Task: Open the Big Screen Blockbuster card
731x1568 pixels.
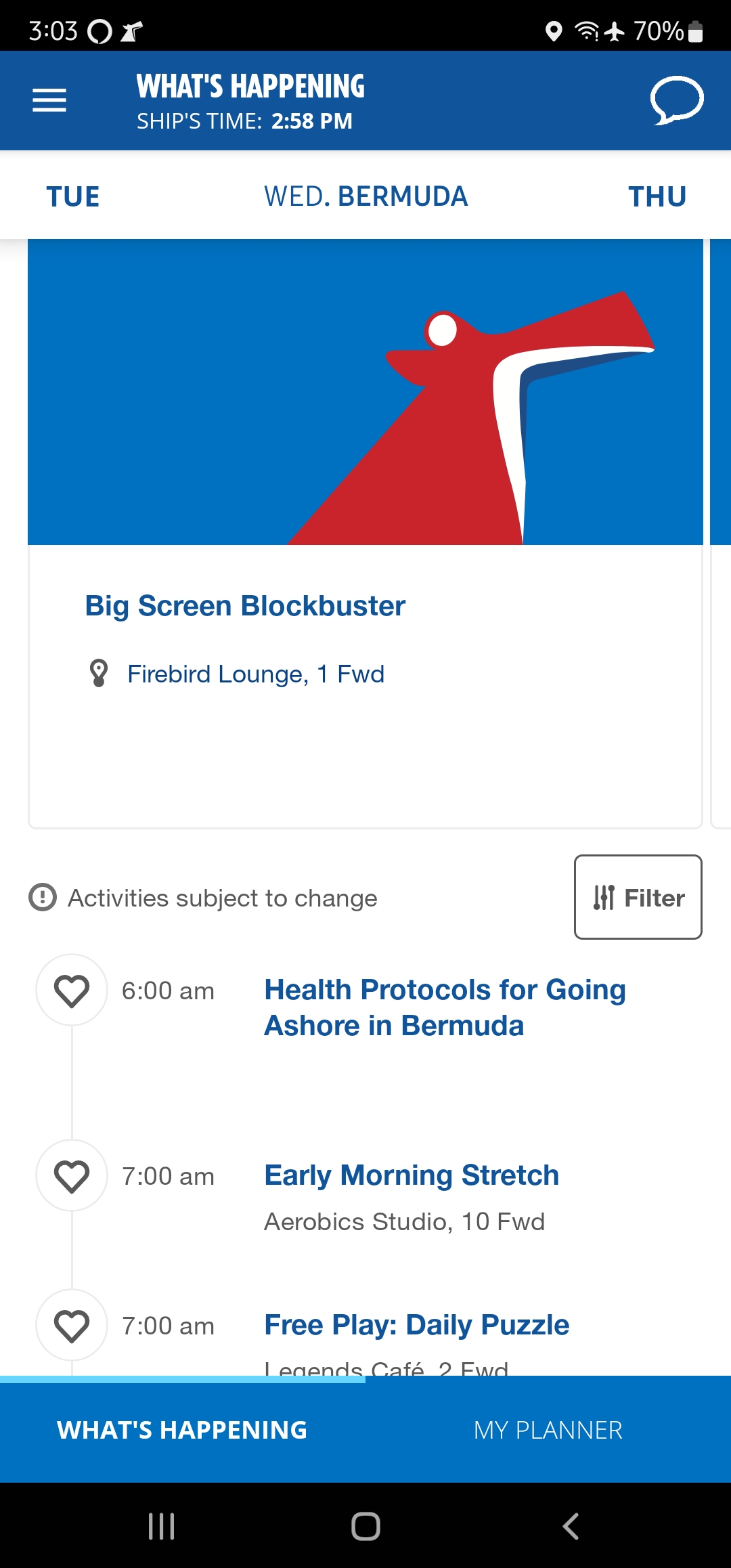Action: (365, 533)
